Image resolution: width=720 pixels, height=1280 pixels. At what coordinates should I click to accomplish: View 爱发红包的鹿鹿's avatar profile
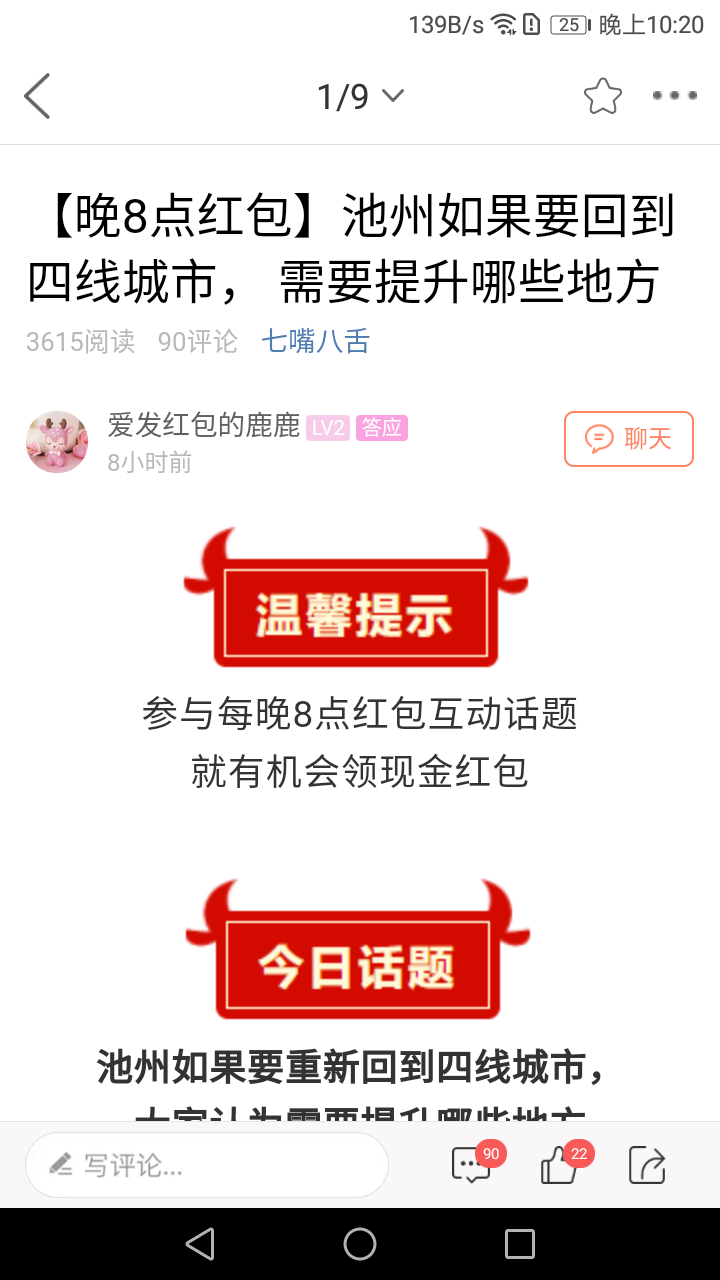click(x=57, y=442)
